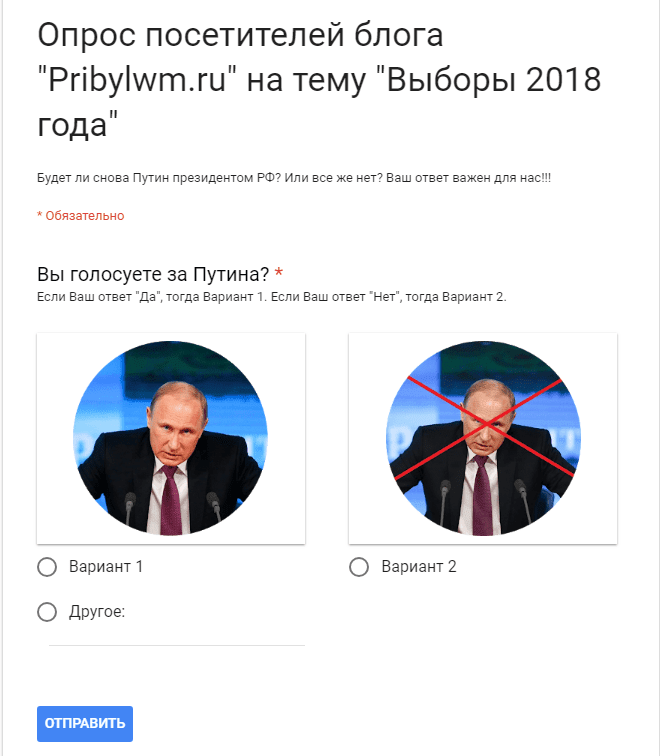Choose the Вариант 2 radio option
Screen dimensions: 660x756
359,567
